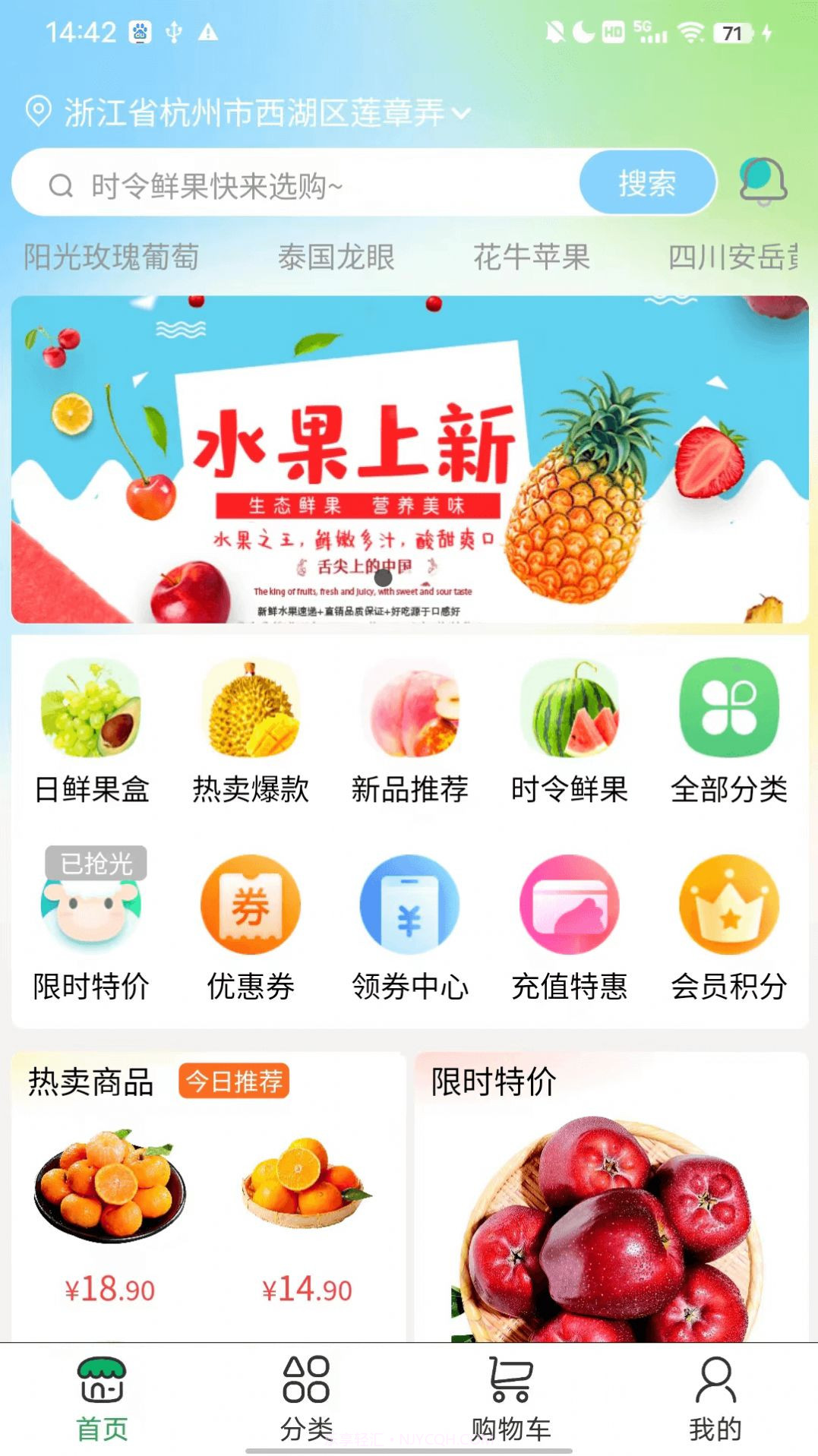Image resolution: width=818 pixels, height=1456 pixels.
Task: Open the notification bell
Action: pos(763,182)
